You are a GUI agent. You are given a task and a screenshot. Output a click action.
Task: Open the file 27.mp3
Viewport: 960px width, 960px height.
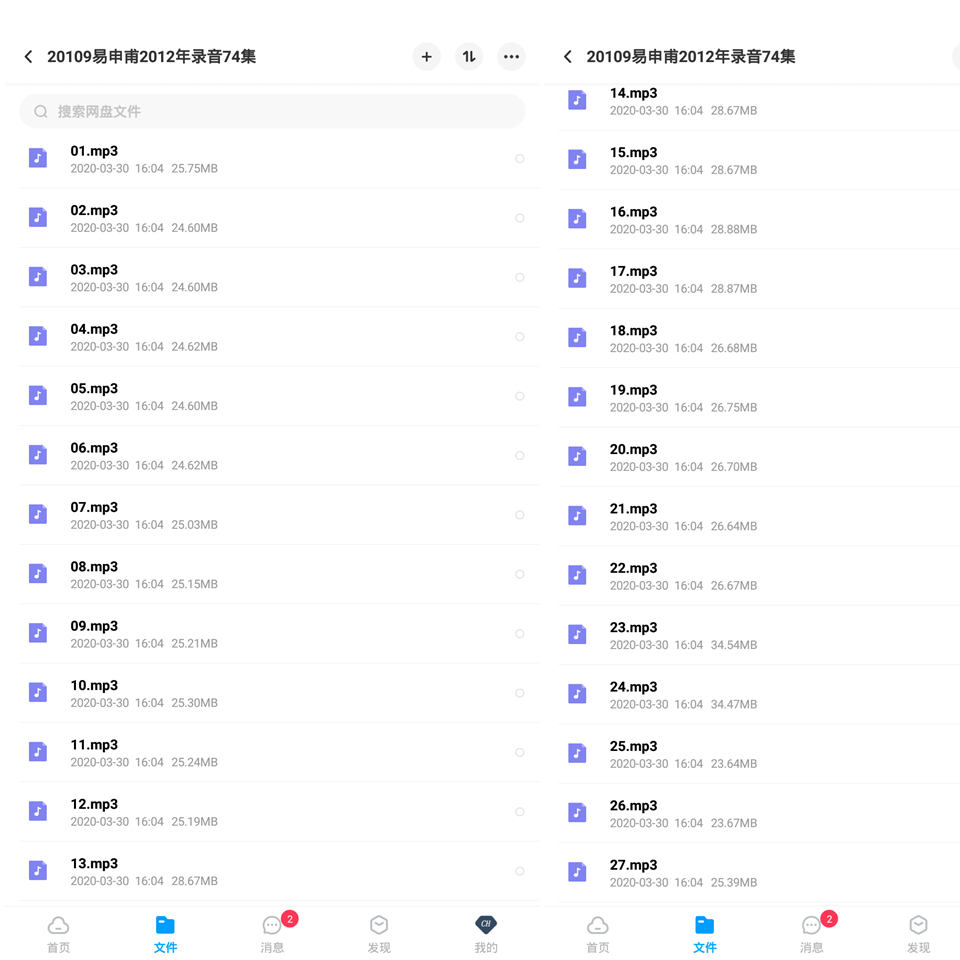tap(759, 872)
